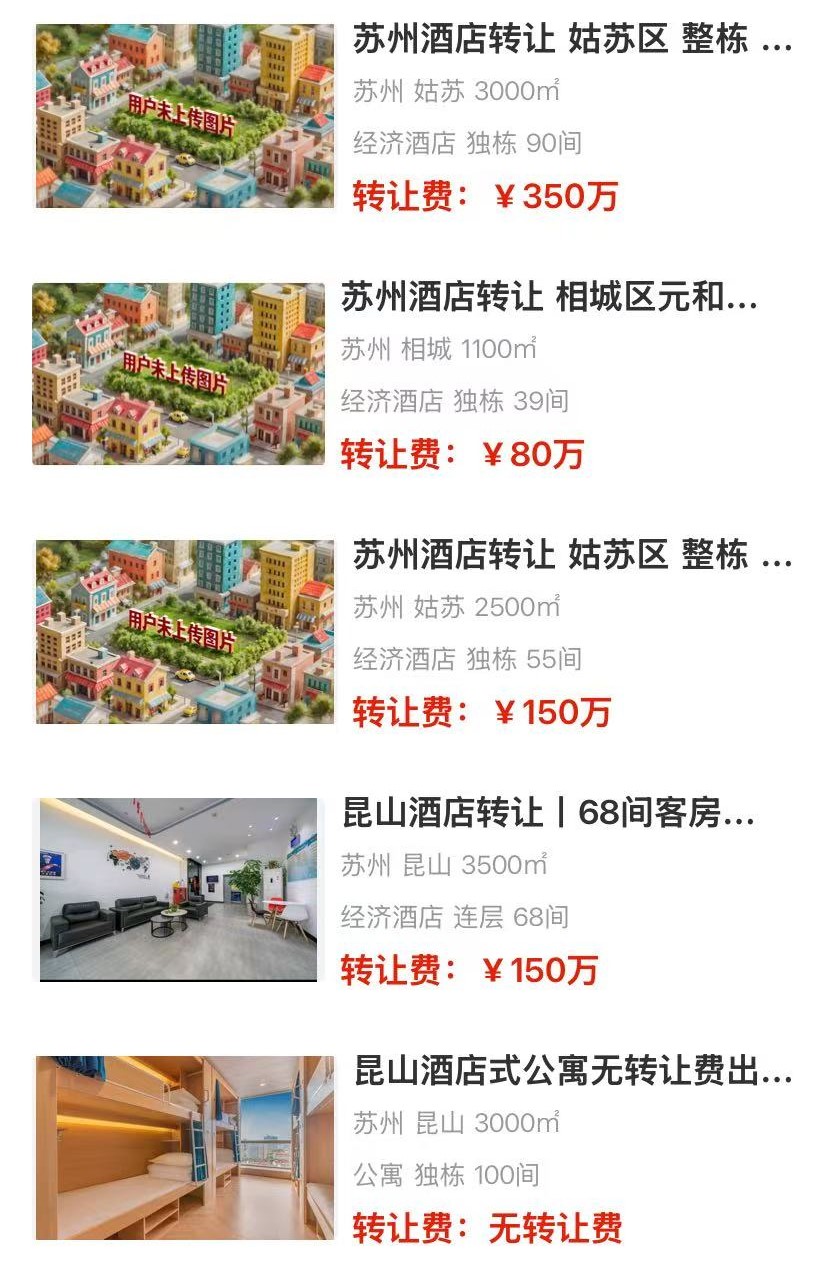Open the Gusu 2500㎡ 55间 hotel listing
This screenshot has height=1265, width=828.
[x=571, y=556]
